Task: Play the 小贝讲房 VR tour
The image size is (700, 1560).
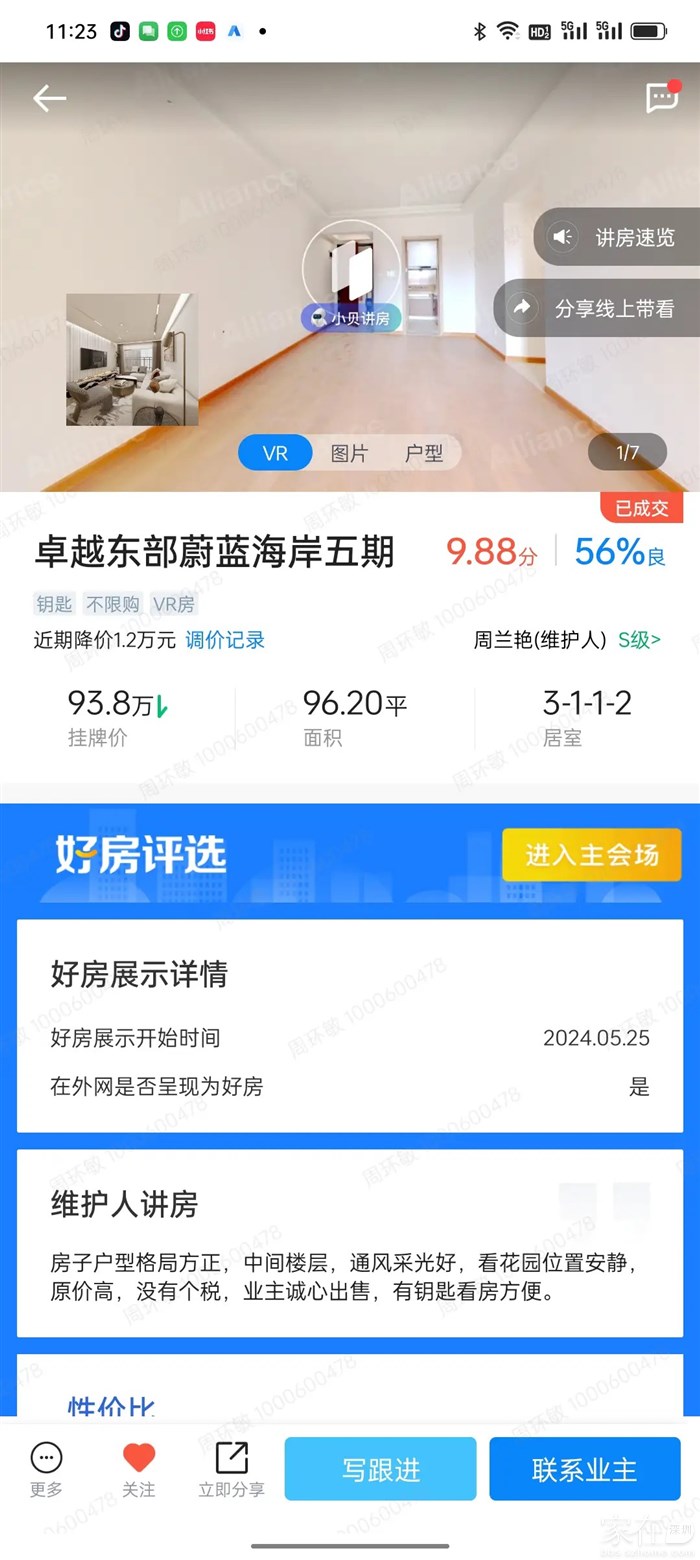Action: click(351, 272)
